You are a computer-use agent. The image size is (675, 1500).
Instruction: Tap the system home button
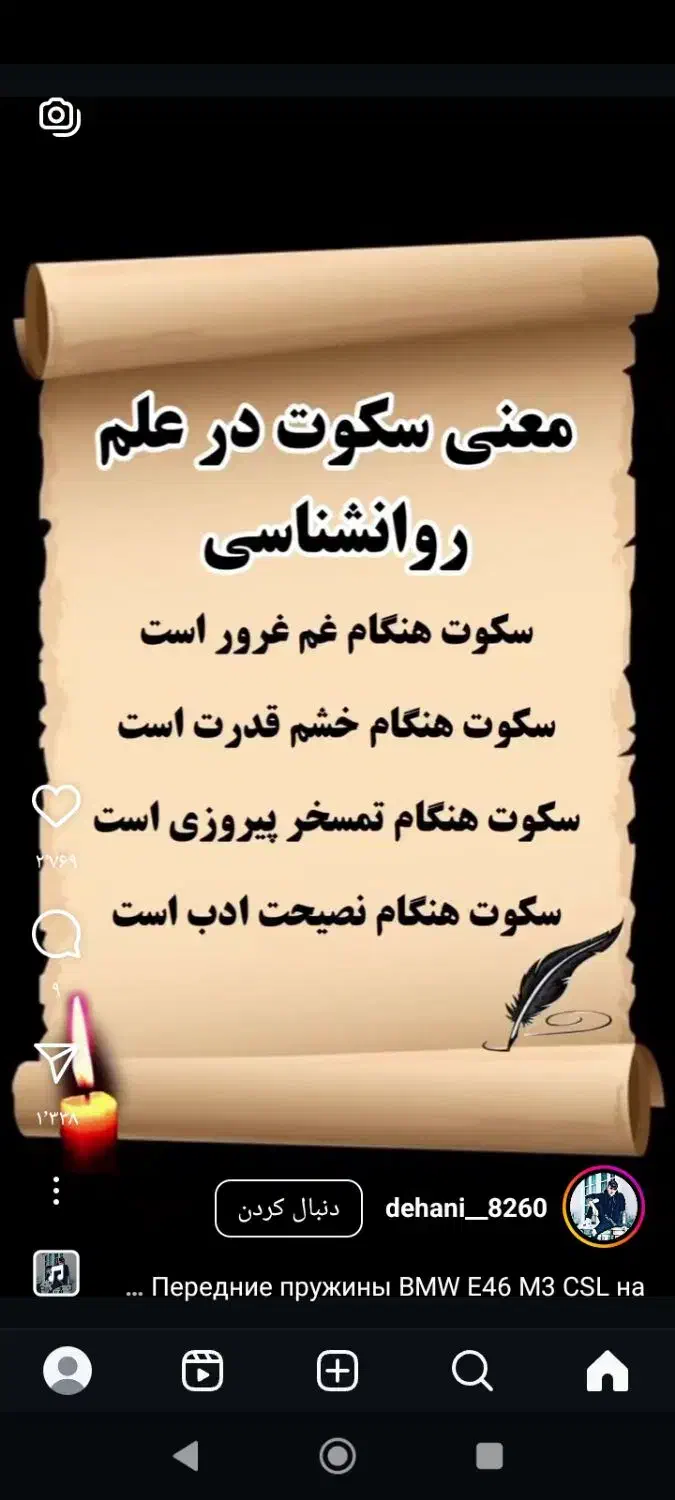(x=338, y=1455)
